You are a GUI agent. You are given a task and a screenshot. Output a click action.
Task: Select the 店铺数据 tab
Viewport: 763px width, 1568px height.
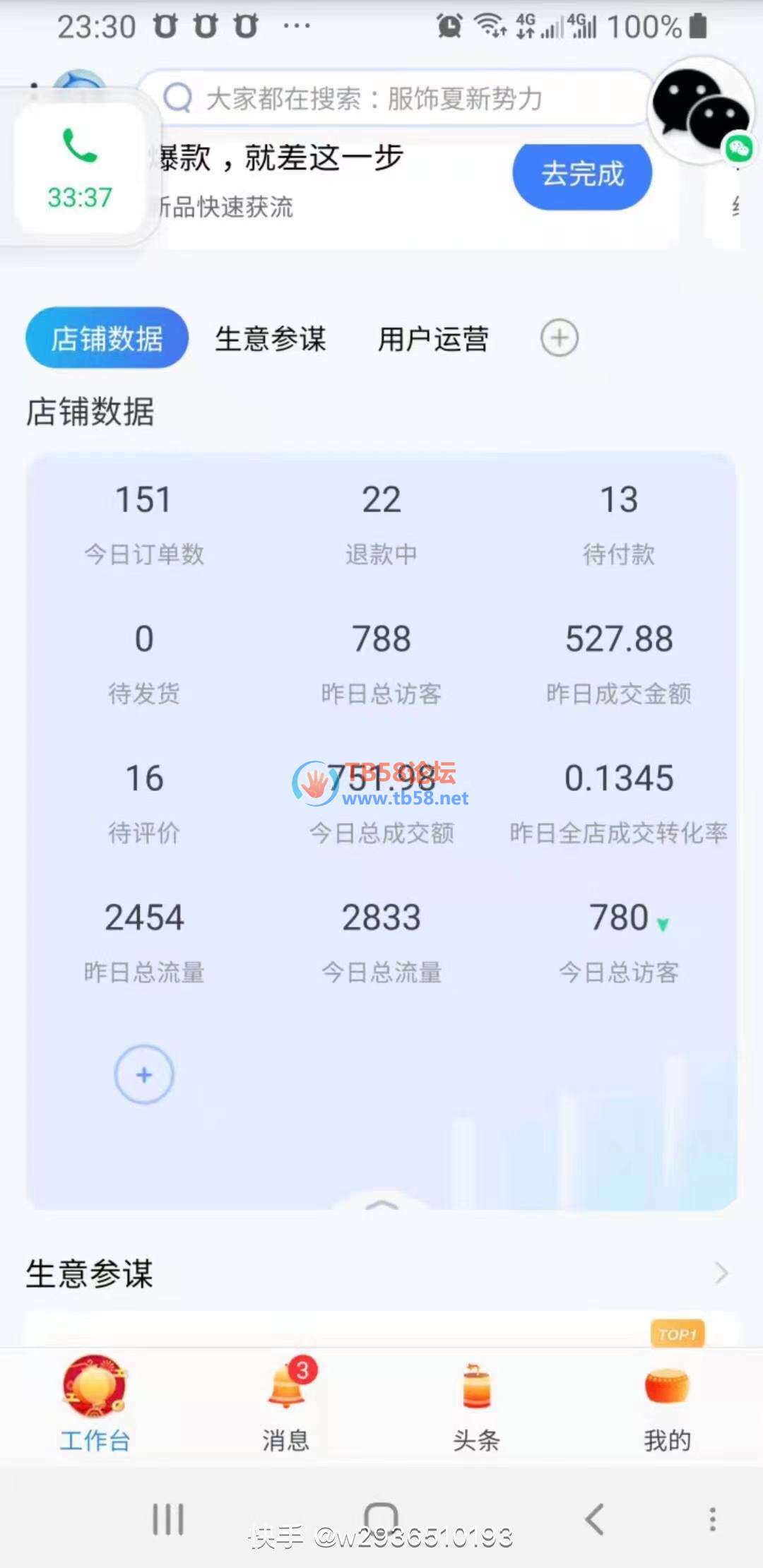[107, 338]
